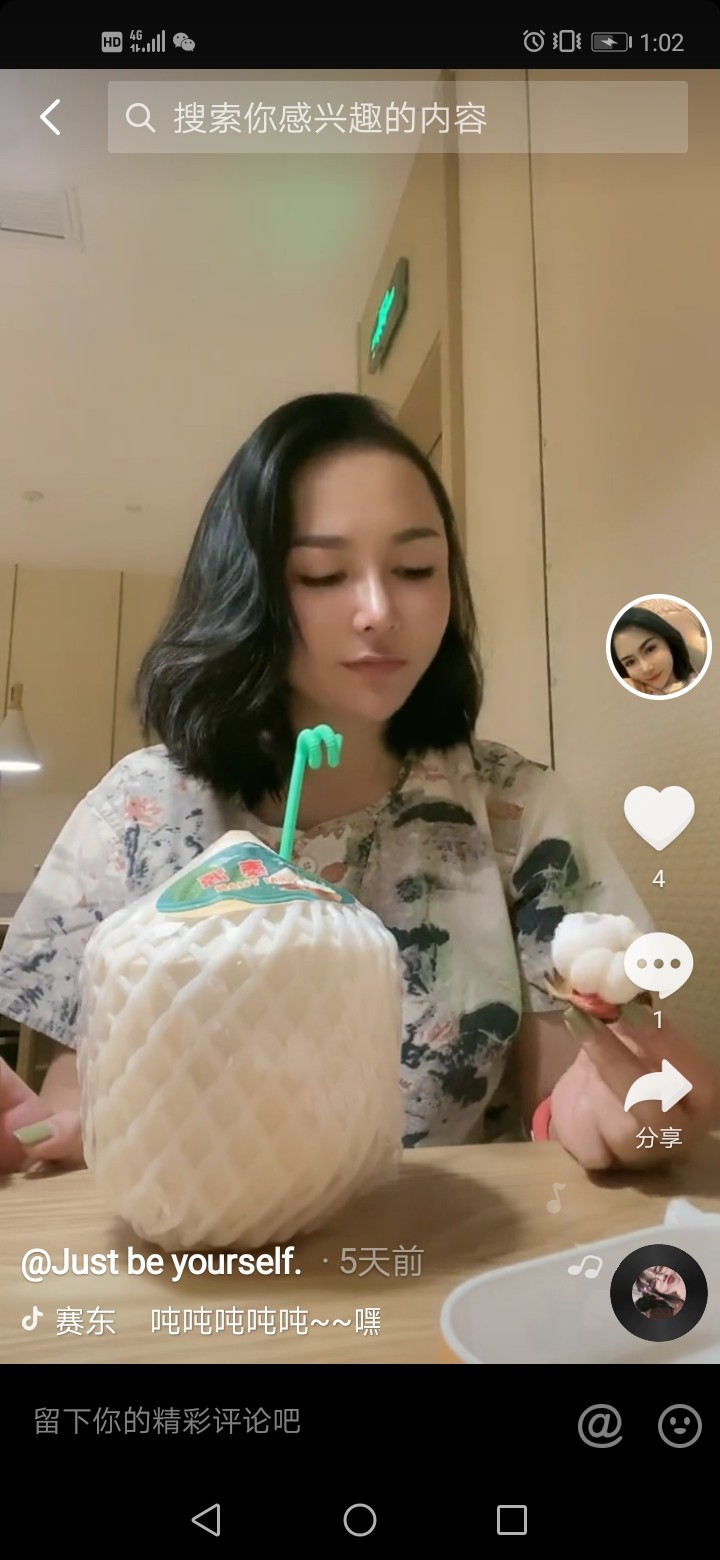Screen dimensions: 720x1560
Task: Share this video
Action: 658,1090
